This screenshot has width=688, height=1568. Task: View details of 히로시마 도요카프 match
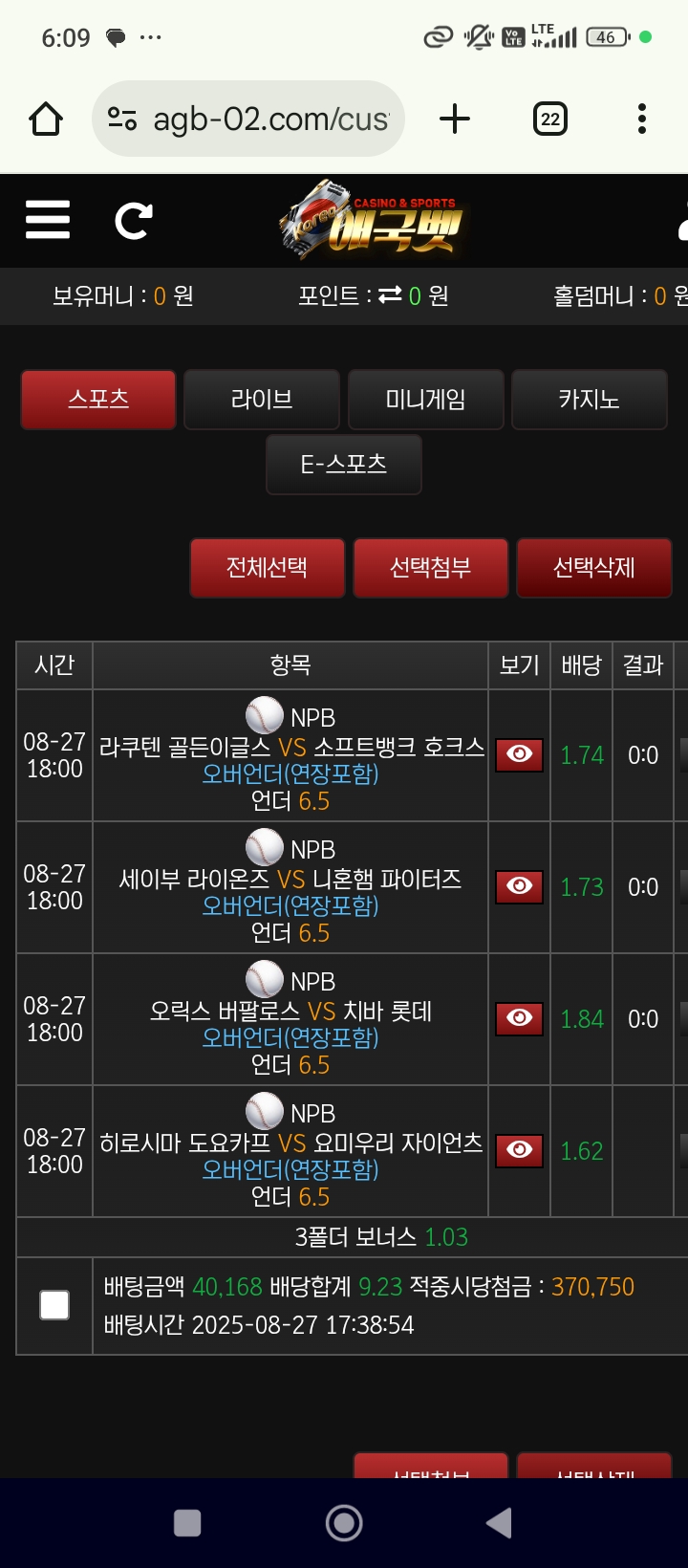click(x=520, y=1150)
